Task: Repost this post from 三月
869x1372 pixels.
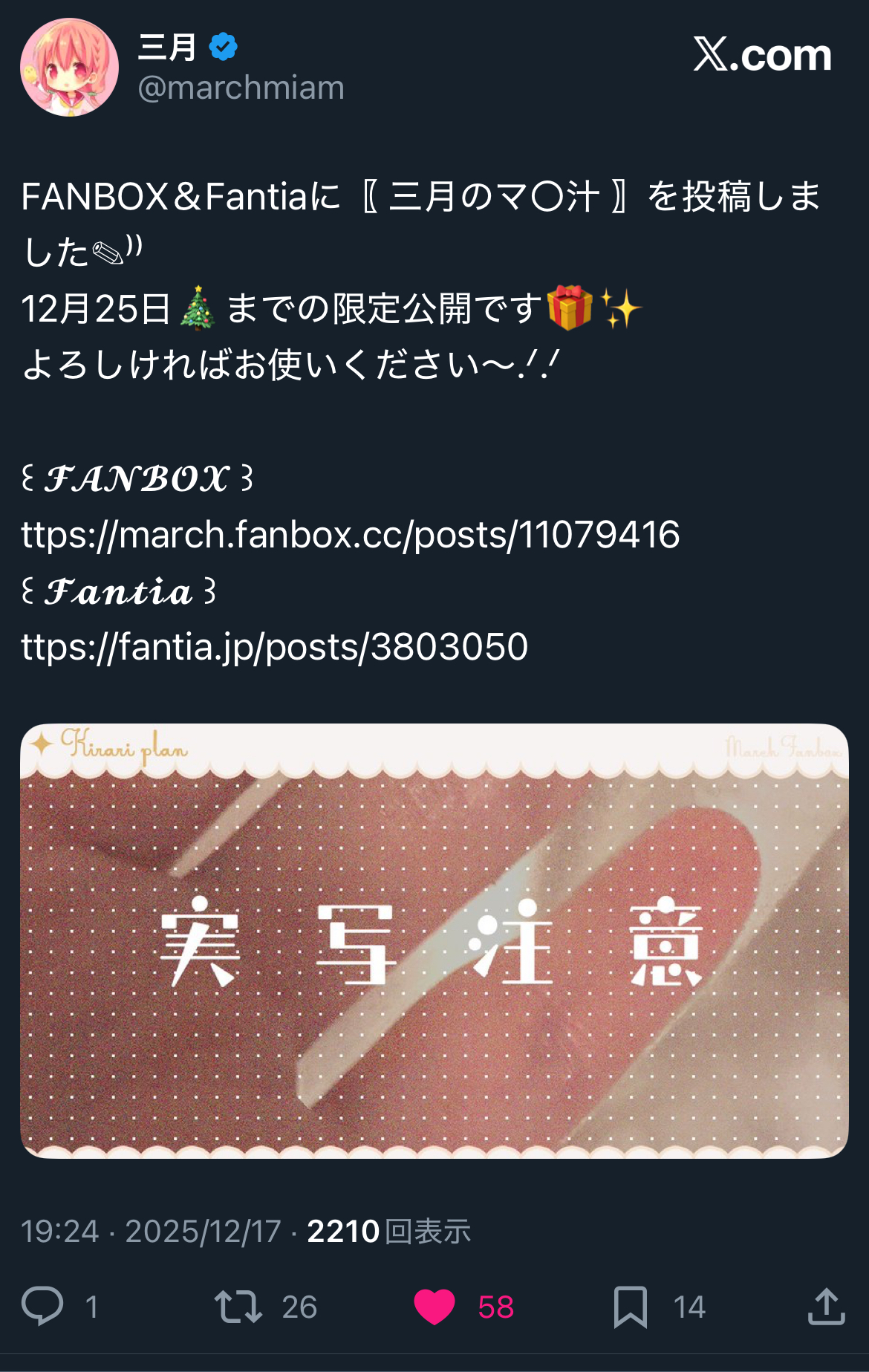Action: (x=238, y=1307)
